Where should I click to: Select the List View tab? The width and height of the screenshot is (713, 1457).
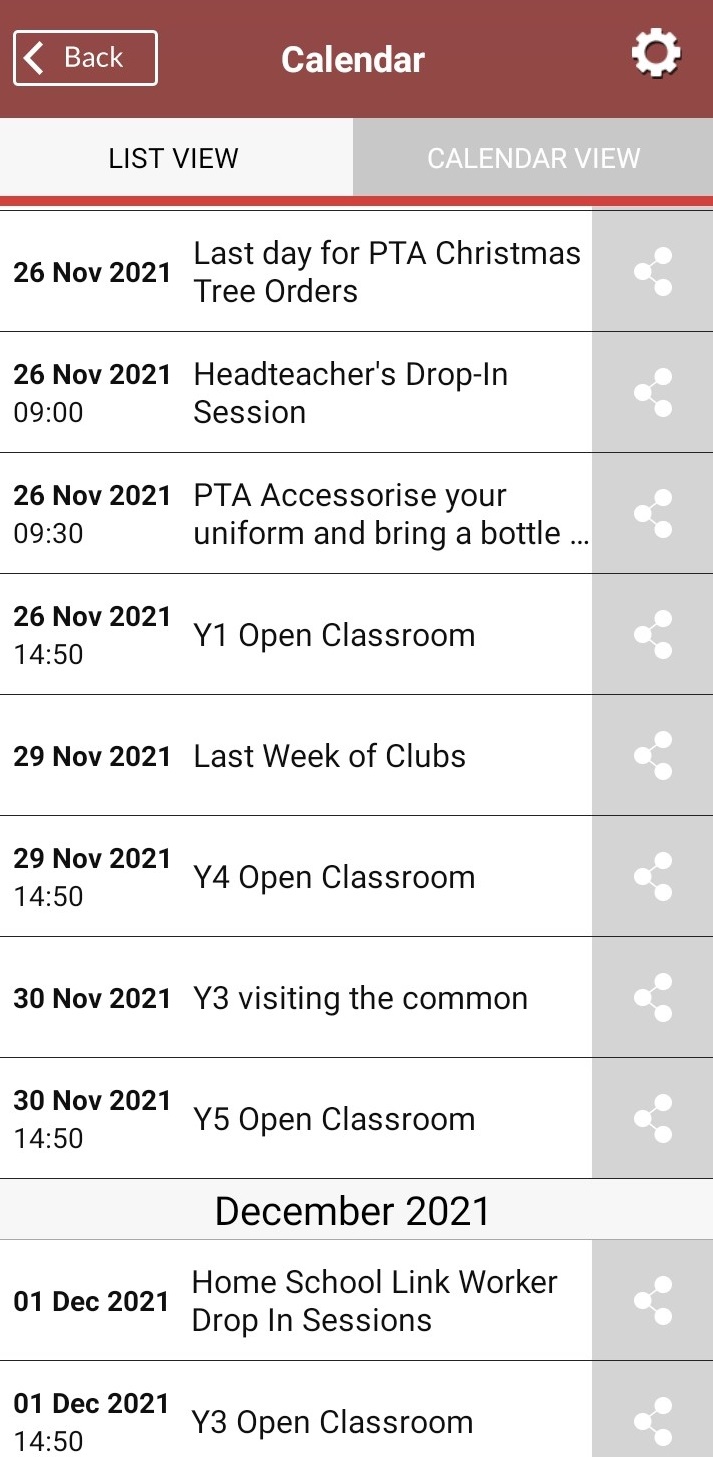(174, 158)
